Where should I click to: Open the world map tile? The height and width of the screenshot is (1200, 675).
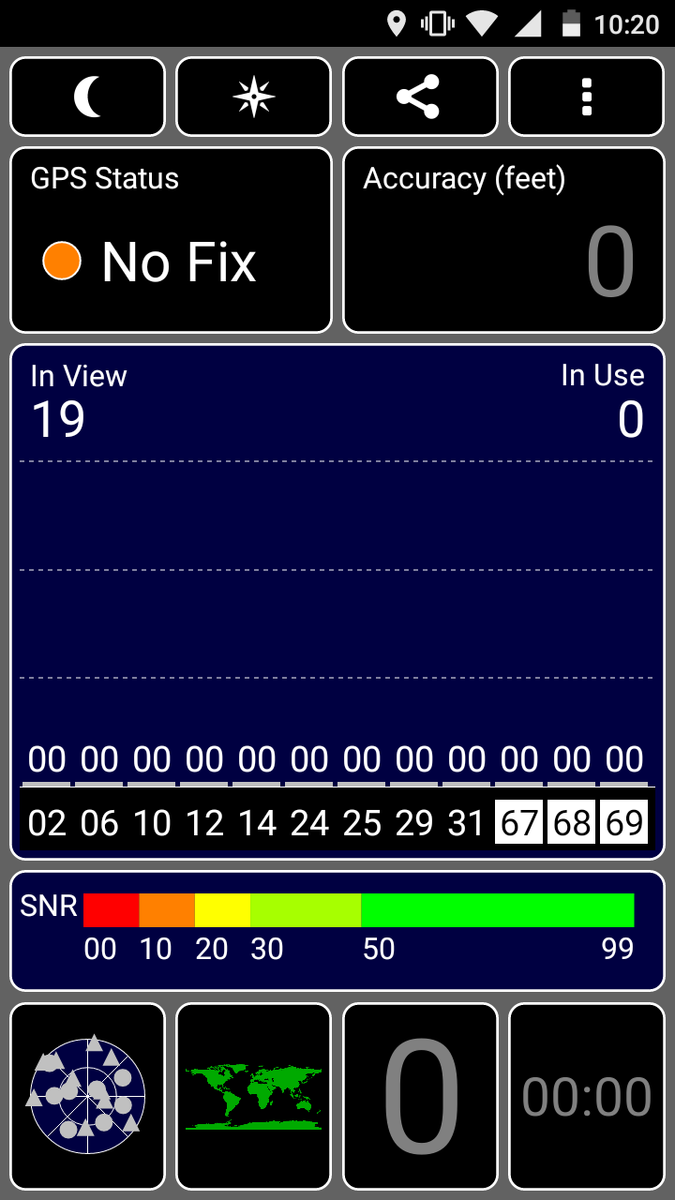pyautogui.click(x=254, y=1096)
